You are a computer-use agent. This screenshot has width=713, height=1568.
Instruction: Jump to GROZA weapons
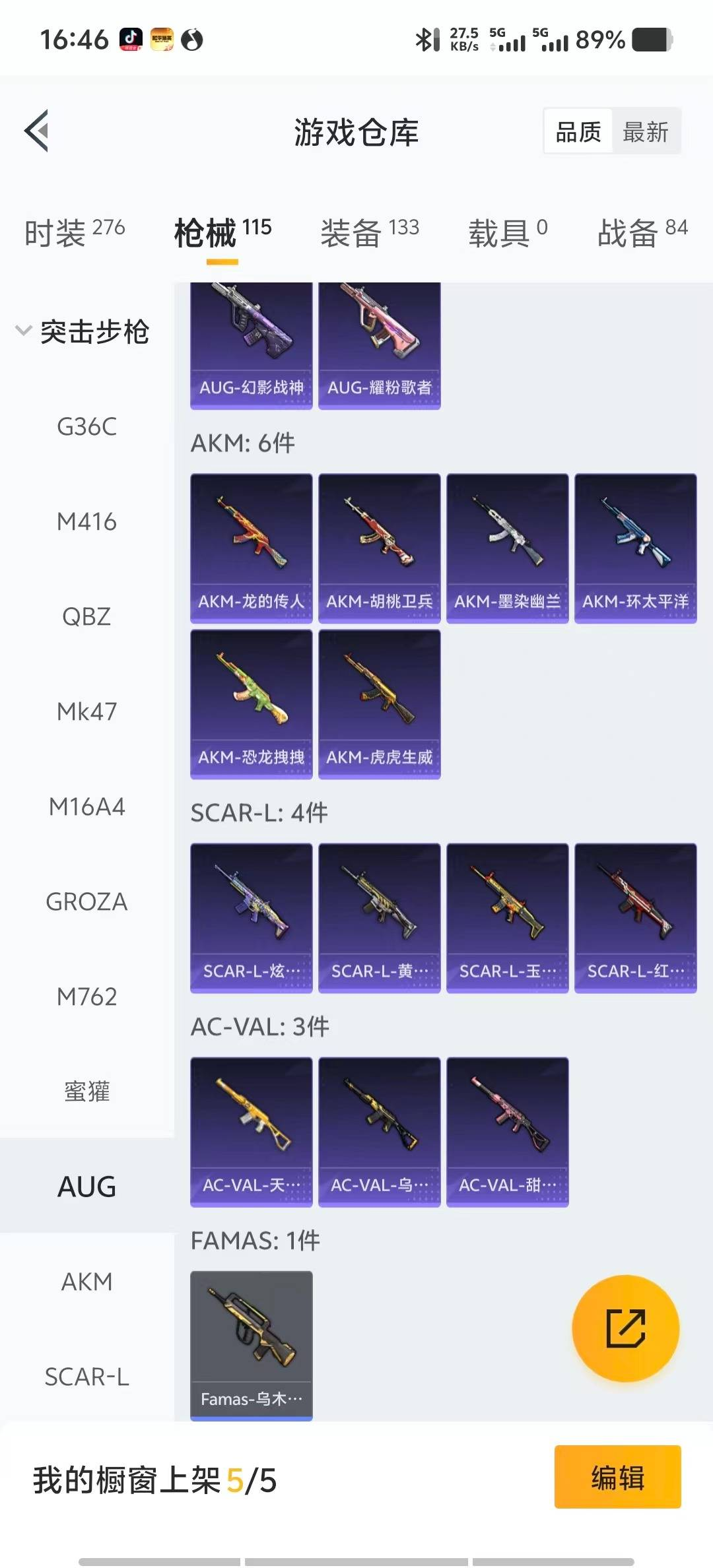click(86, 901)
